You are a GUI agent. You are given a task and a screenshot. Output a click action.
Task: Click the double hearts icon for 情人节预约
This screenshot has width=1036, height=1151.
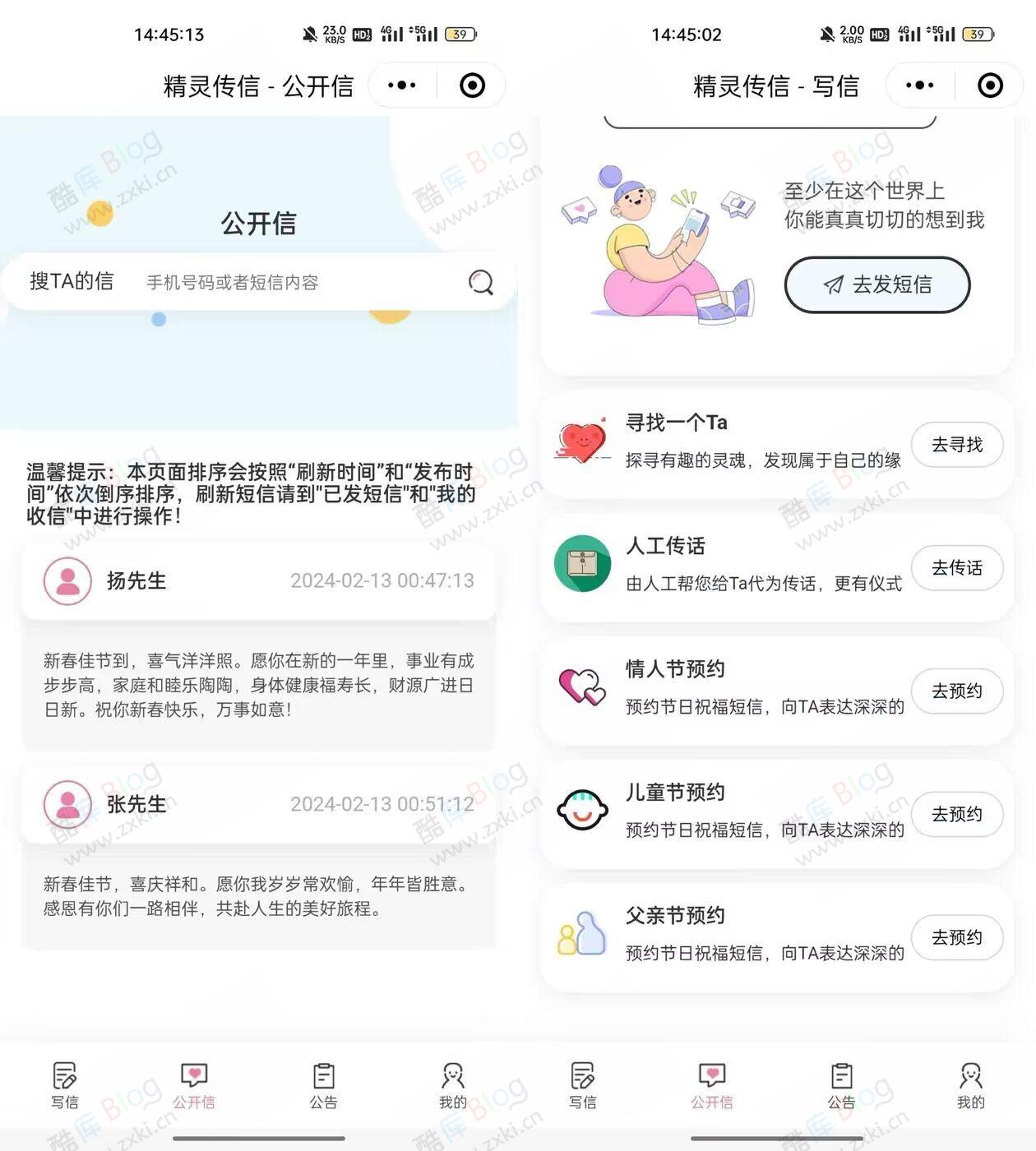coord(582,687)
